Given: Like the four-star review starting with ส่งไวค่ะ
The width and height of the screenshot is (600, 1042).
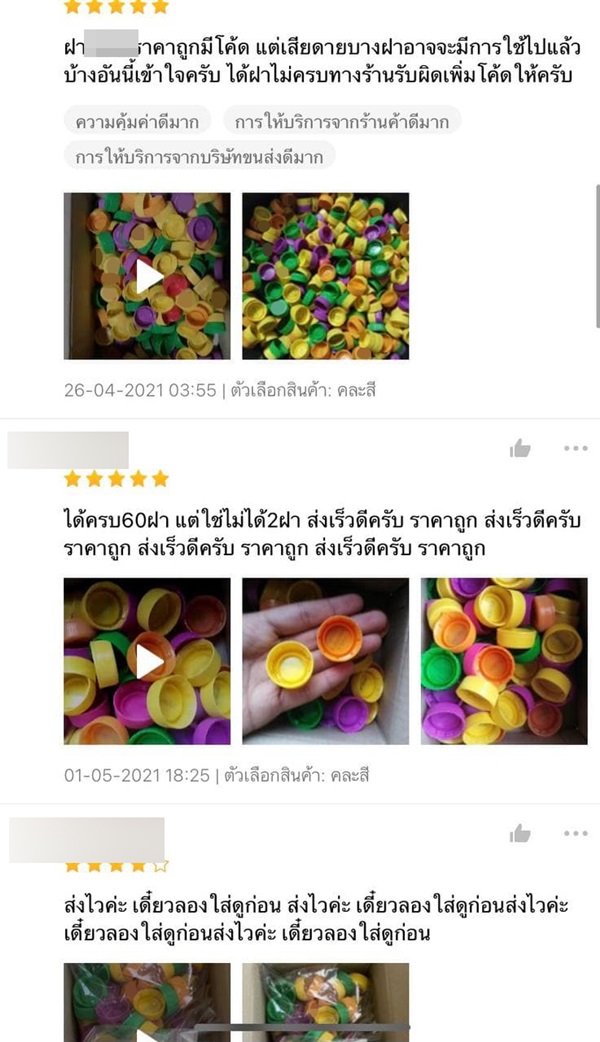Looking at the screenshot, I should tap(520, 834).
